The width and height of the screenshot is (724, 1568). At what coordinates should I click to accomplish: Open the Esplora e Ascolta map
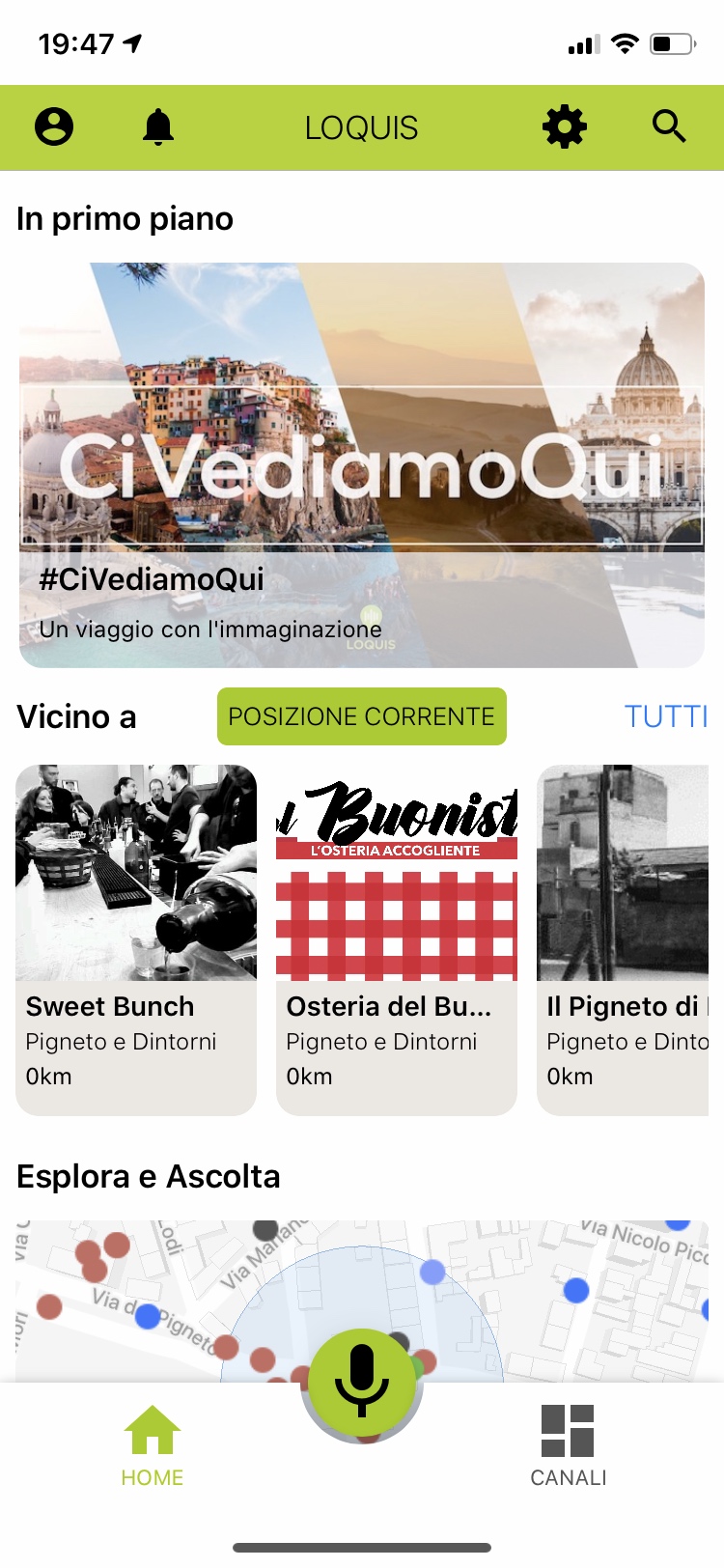(x=362, y=1301)
